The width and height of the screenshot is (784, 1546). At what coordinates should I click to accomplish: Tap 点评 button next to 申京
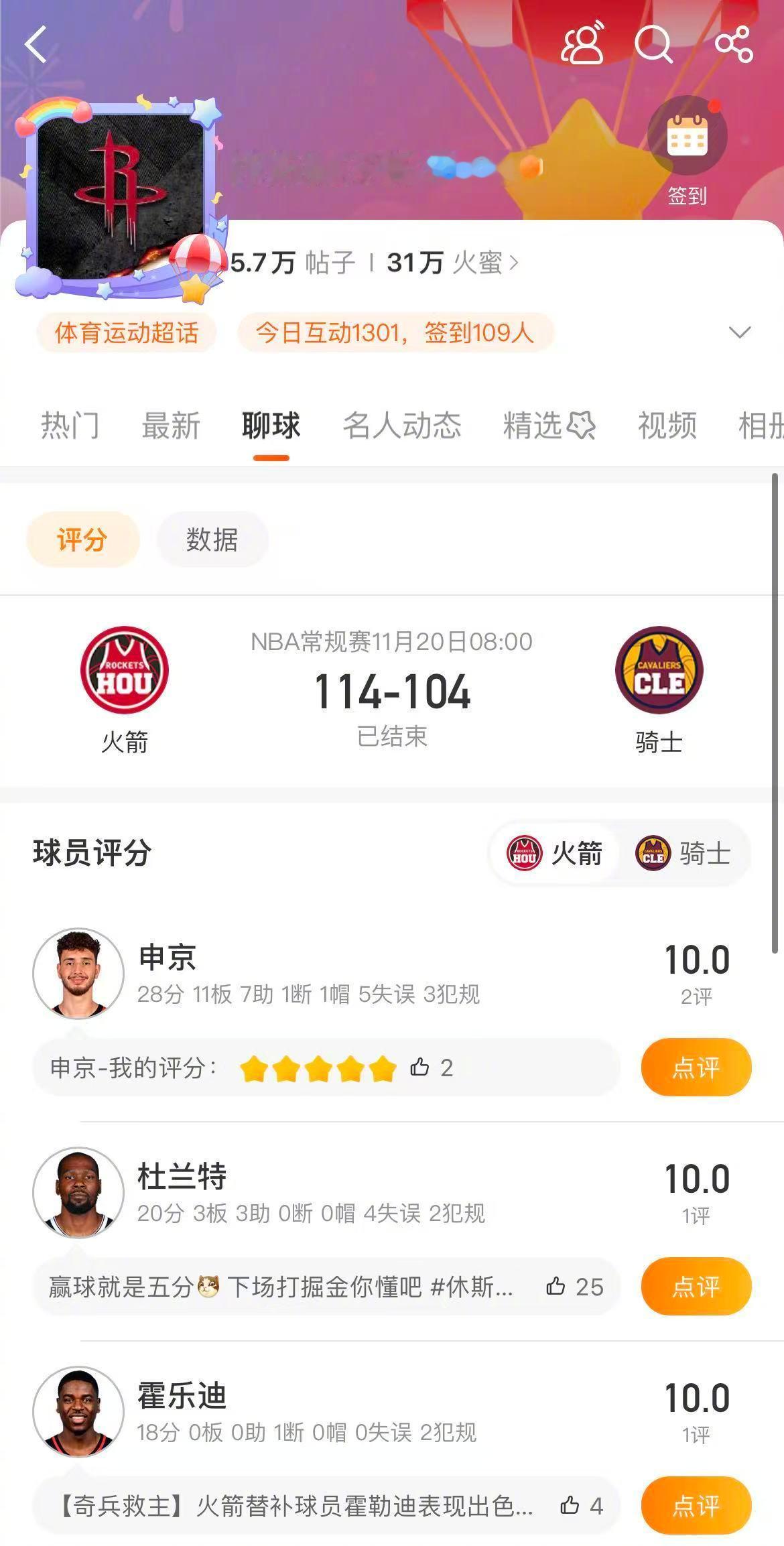coord(696,1066)
